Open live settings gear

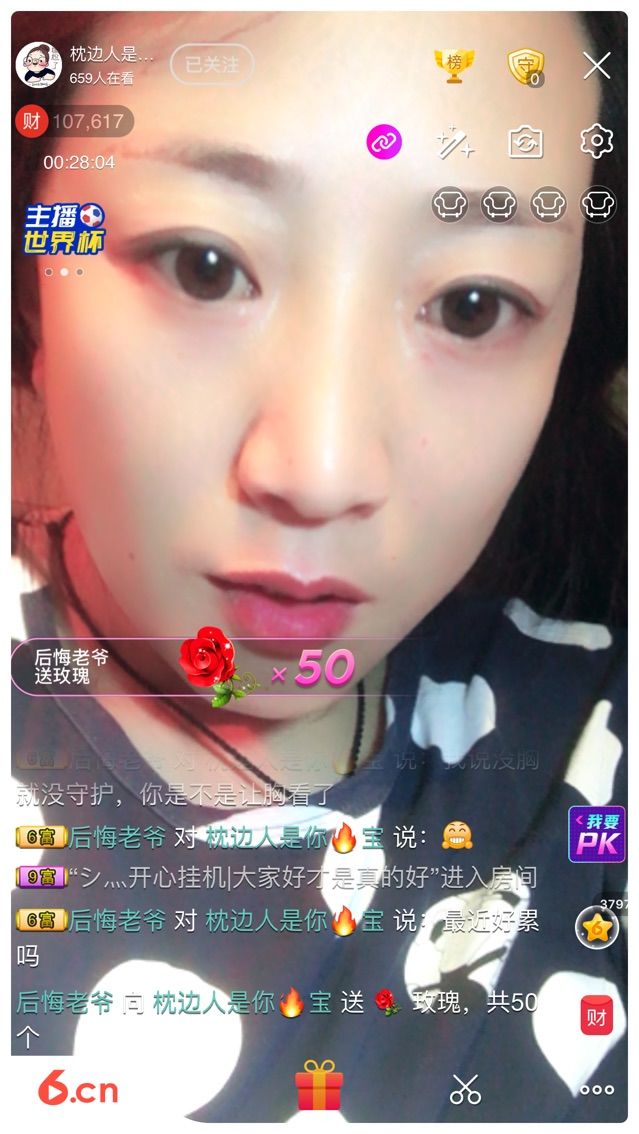[x=597, y=142]
